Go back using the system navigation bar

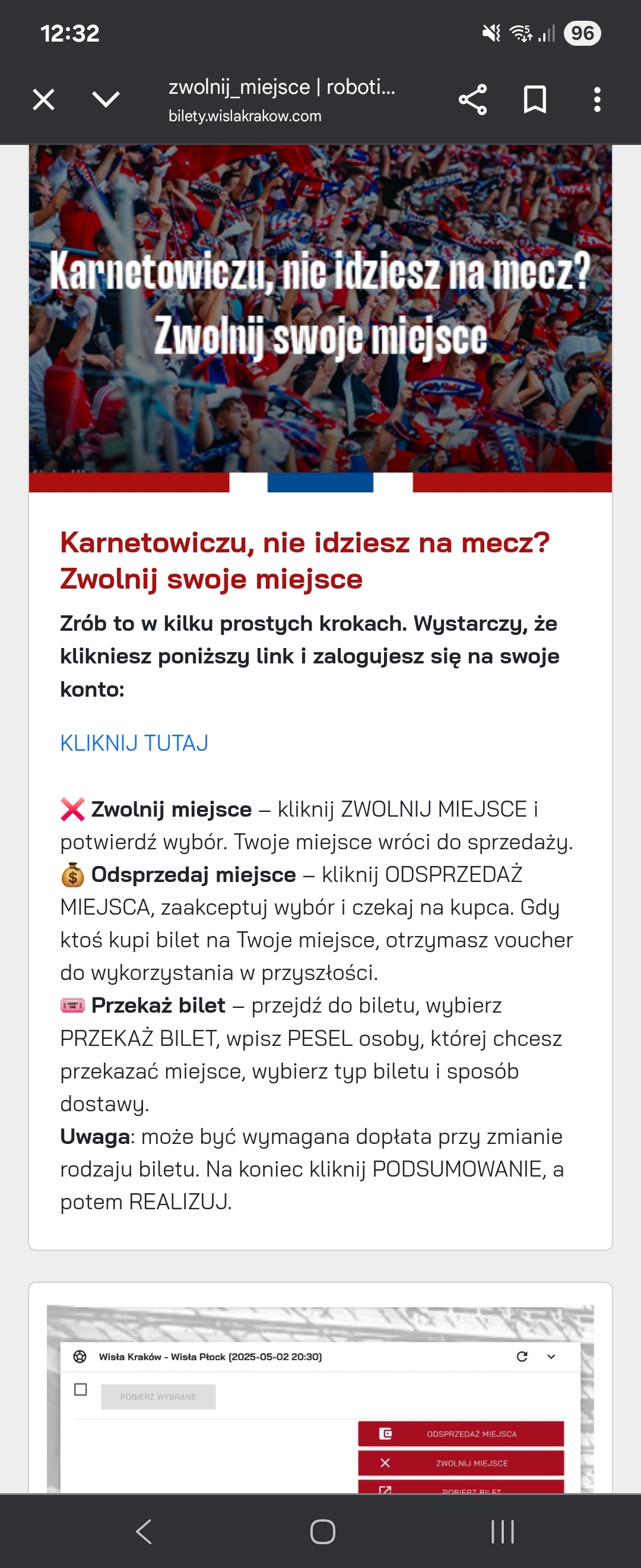click(144, 1531)
